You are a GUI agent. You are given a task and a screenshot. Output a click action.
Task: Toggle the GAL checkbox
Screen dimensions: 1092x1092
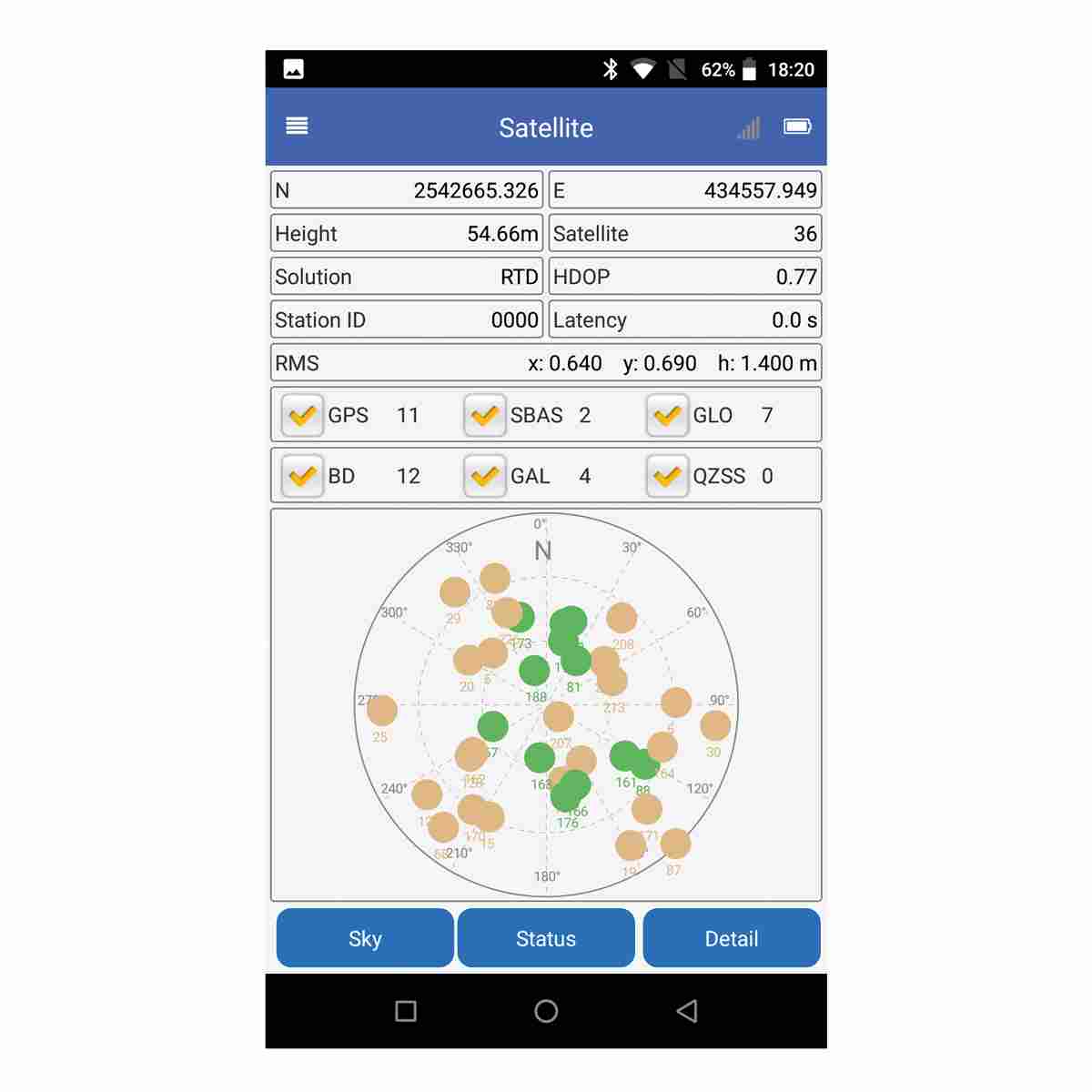[x=484, y=476]
